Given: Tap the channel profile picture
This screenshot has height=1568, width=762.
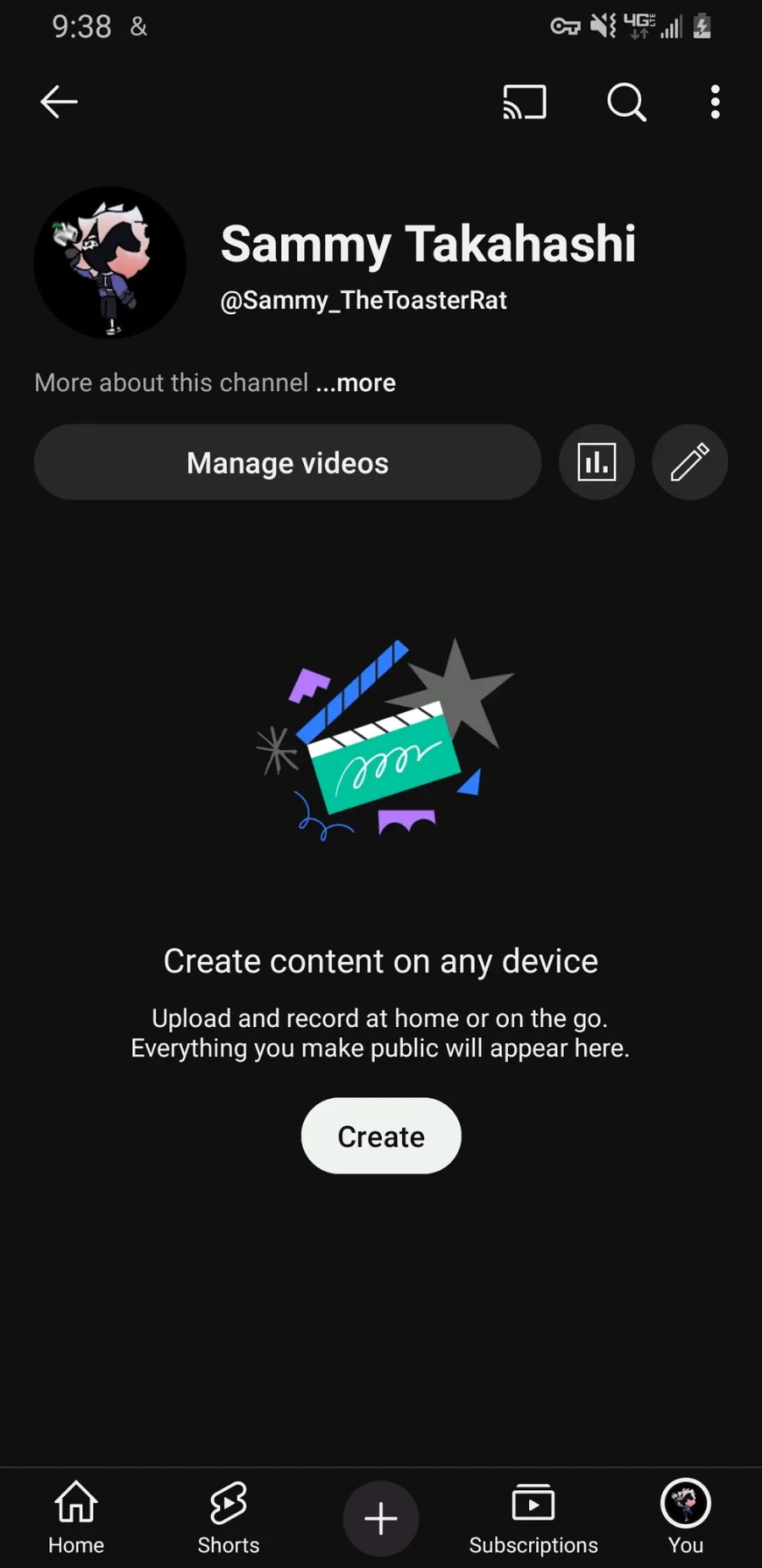Looking at the screenshot, I should (x=110, y=262).
